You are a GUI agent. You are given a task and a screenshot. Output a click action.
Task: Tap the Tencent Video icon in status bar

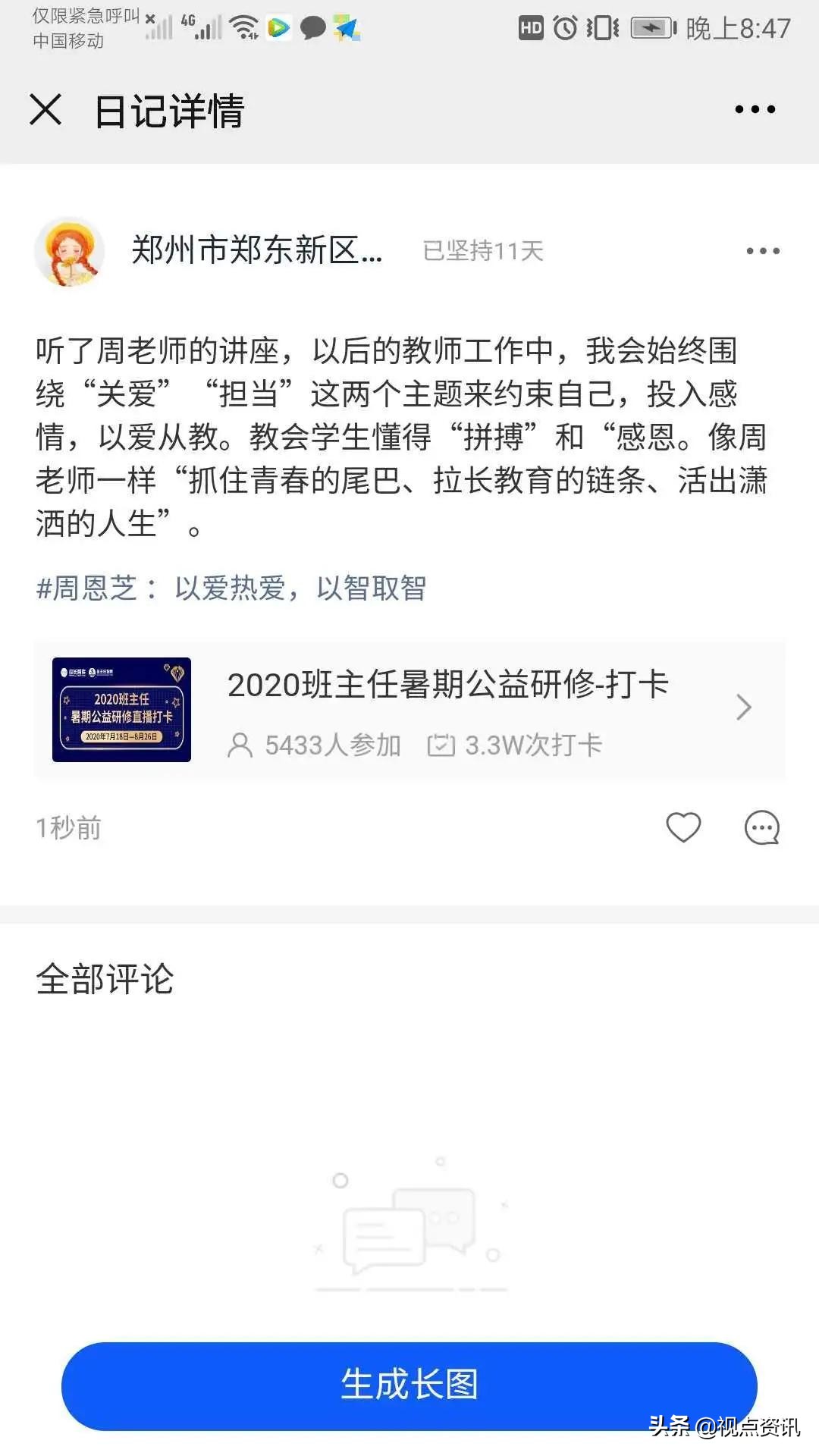(x=278, y=29)
